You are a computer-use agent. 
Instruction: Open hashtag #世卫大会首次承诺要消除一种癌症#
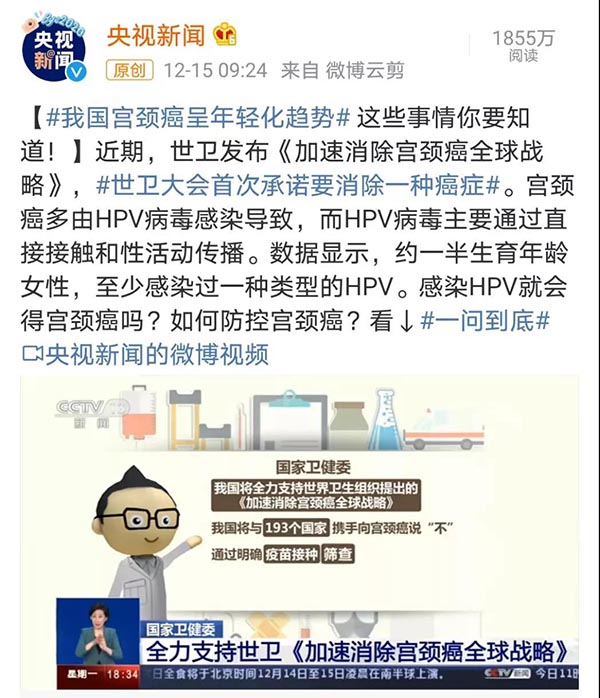click(x=298, y=186)
